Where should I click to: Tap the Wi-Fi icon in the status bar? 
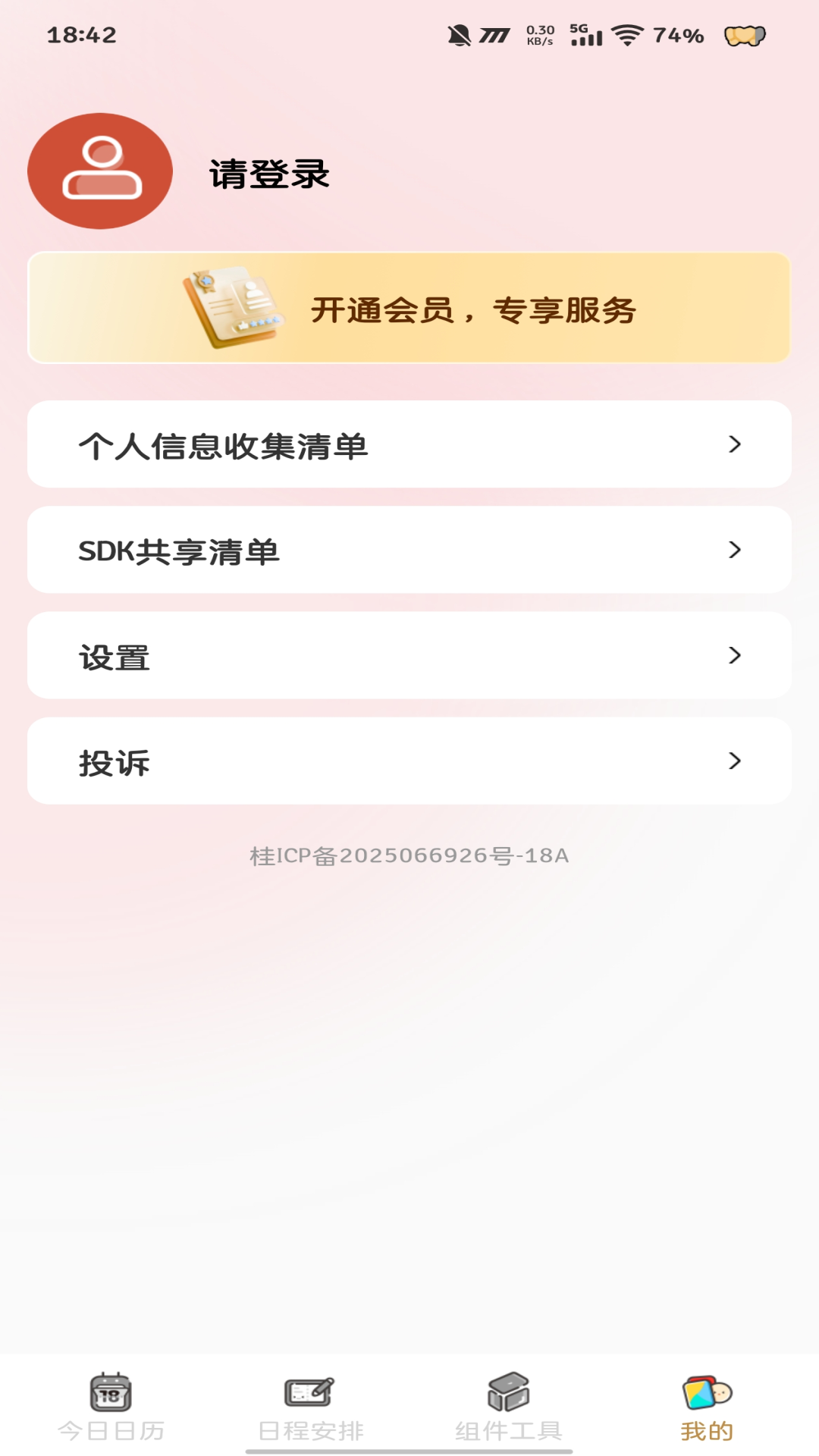click(x=626, y=35)
